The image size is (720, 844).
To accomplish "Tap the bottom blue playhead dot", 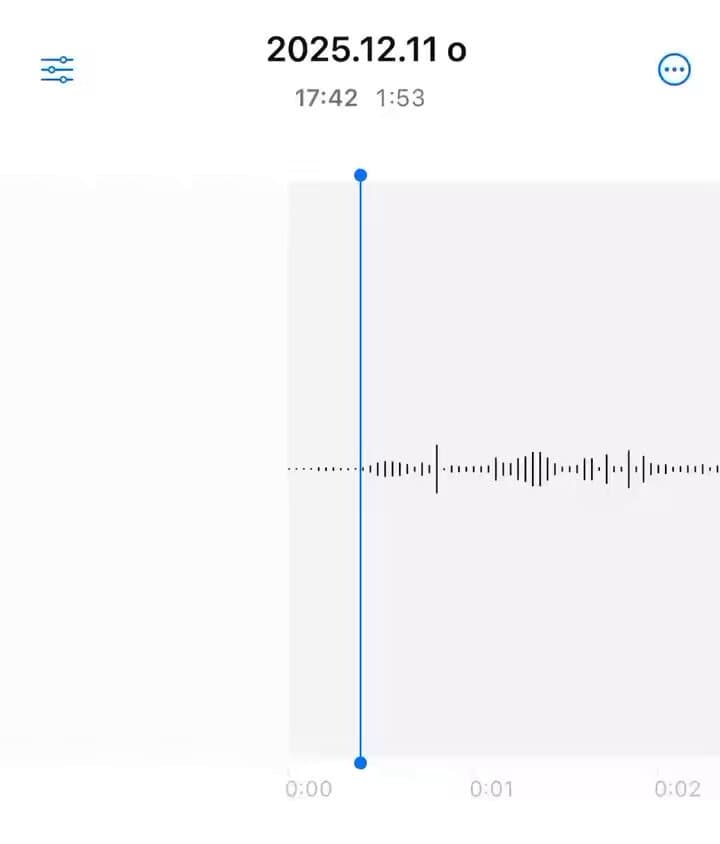I will [361, 762].
